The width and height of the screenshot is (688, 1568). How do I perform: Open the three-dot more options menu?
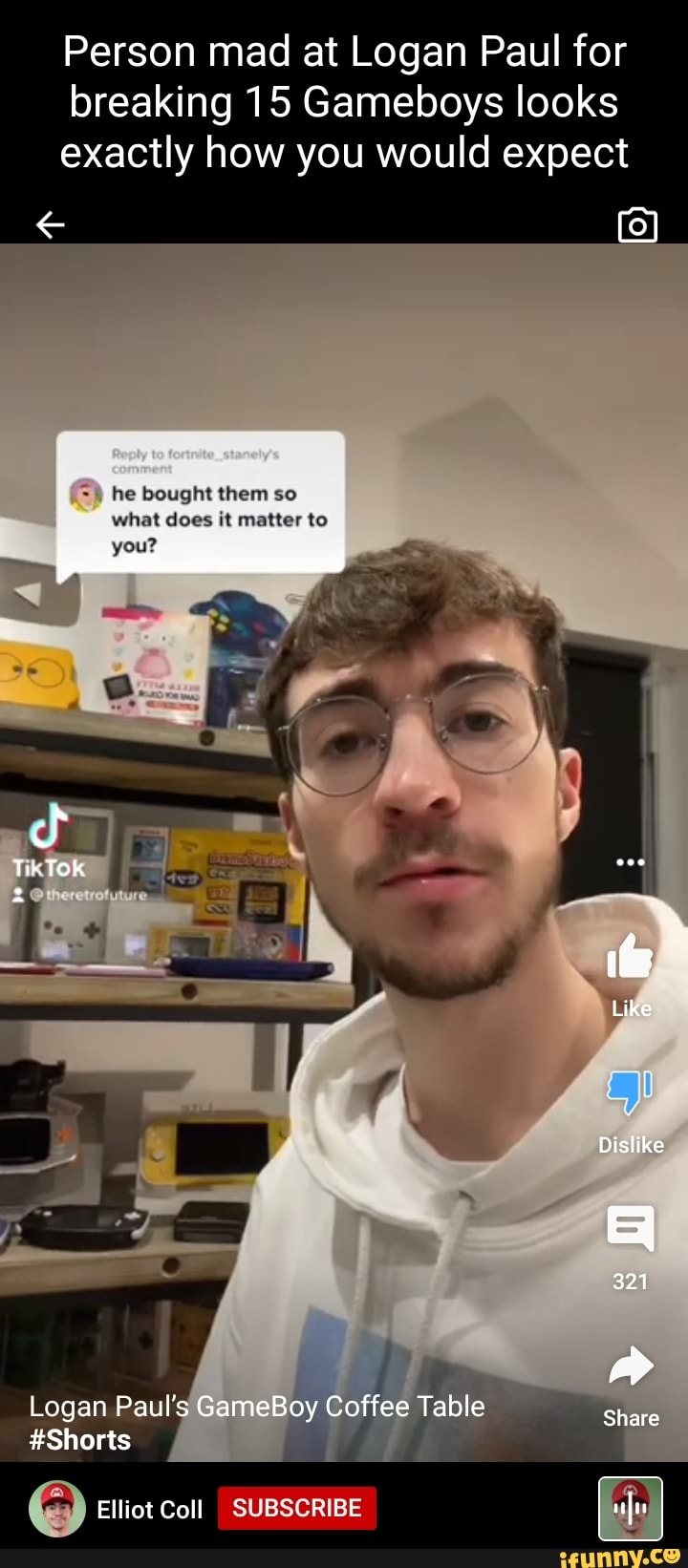click(x=631, y=862)
